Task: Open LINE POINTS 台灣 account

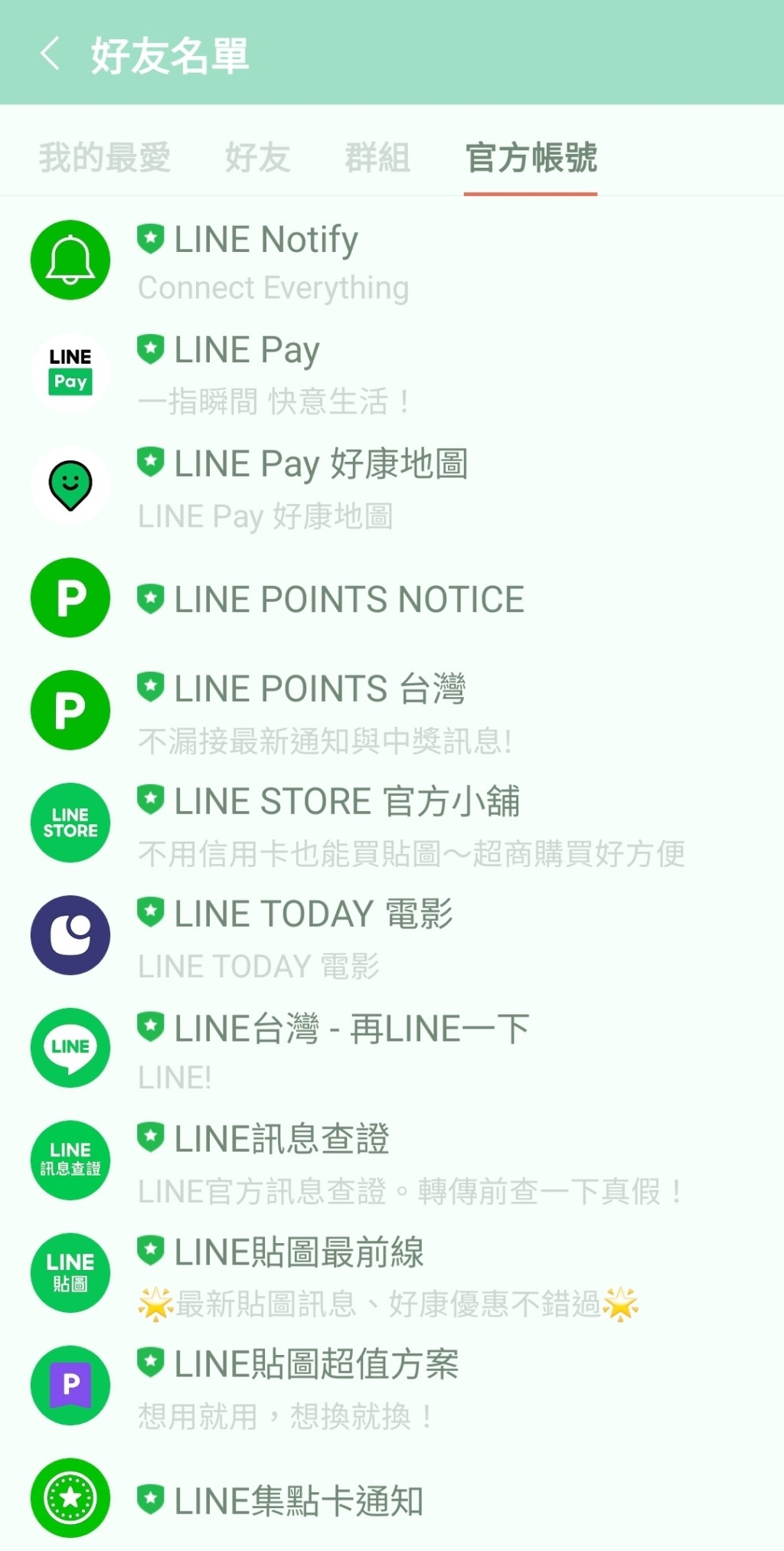Action: [392, 711]
